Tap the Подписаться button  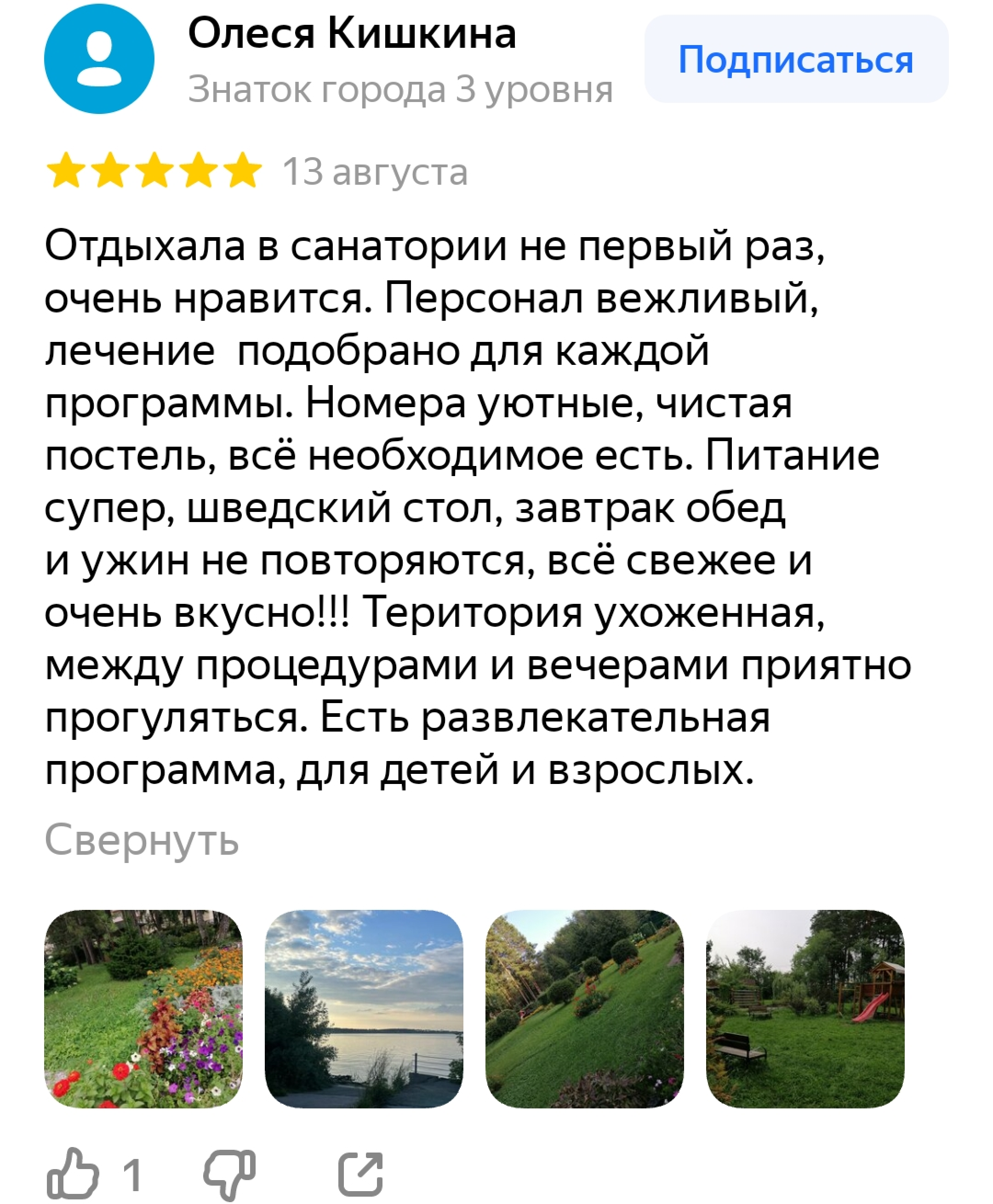pos(796,59)
